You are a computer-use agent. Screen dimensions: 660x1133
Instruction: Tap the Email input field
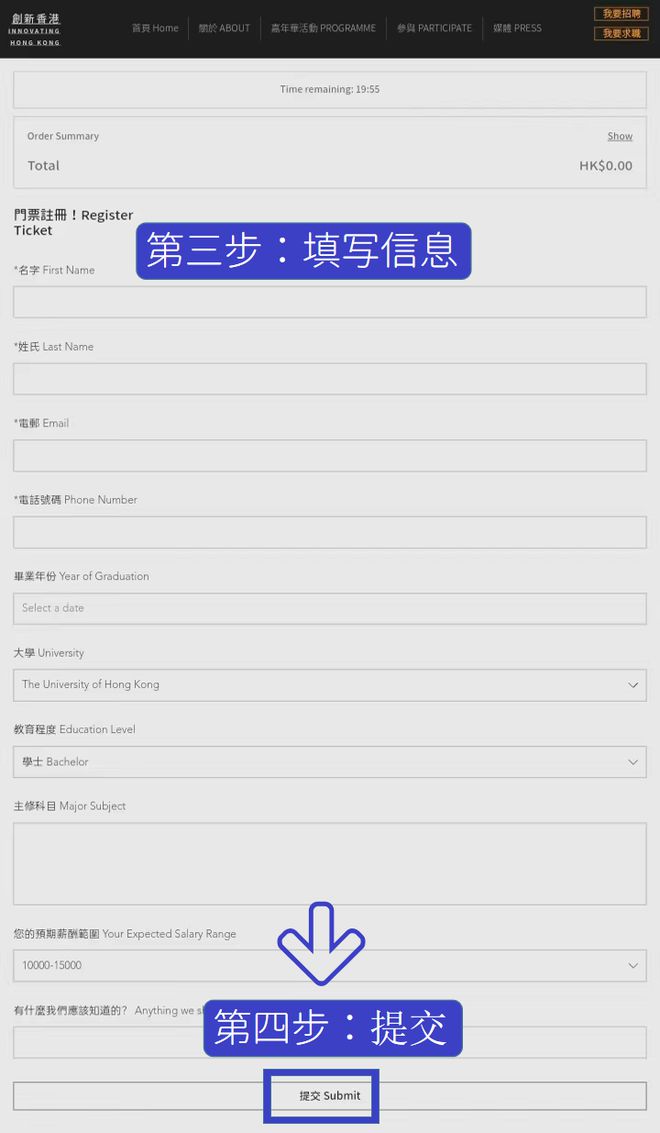(x=330, y=456)
